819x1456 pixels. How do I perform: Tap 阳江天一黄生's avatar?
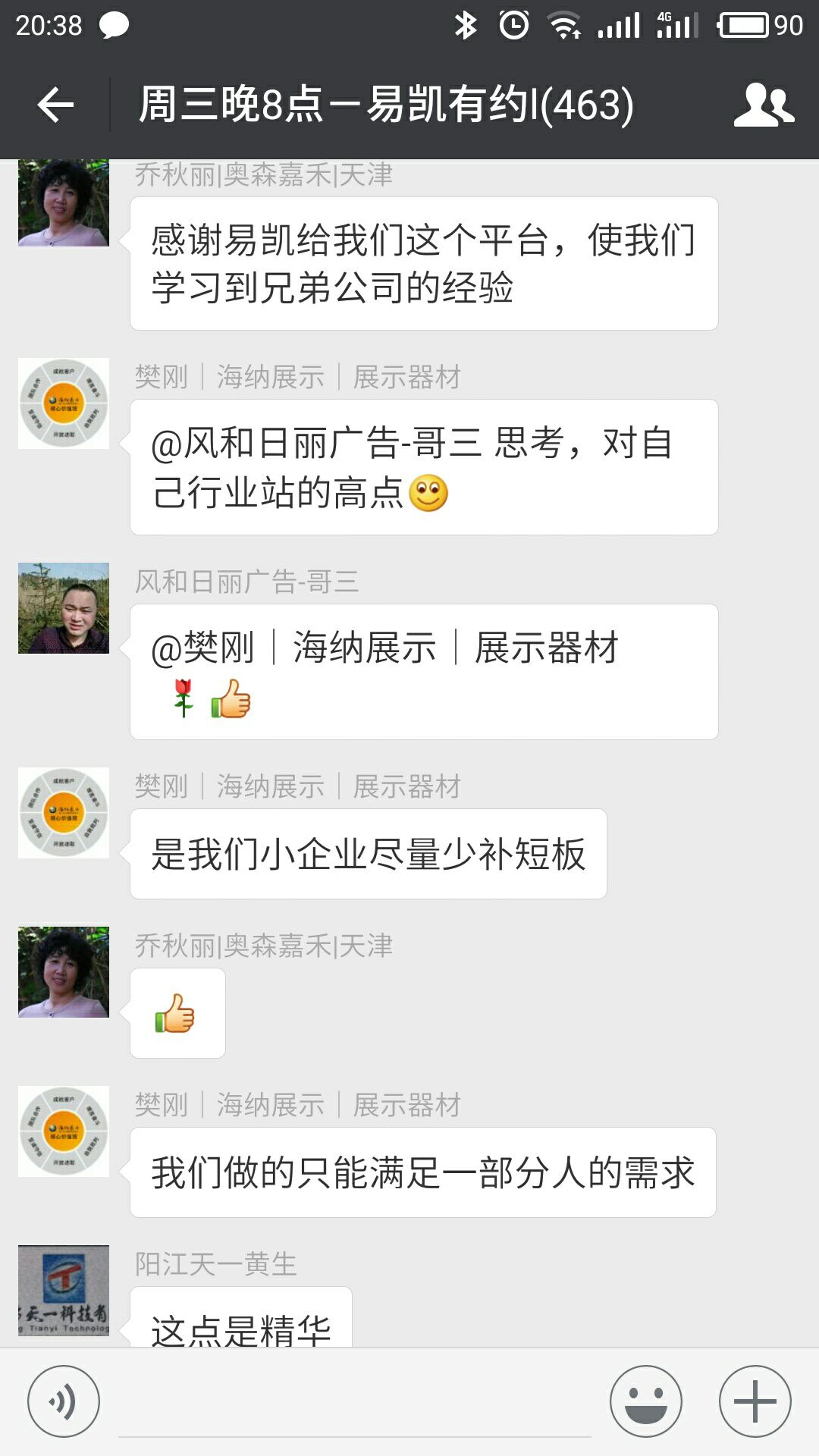[x=64, y=1289]
